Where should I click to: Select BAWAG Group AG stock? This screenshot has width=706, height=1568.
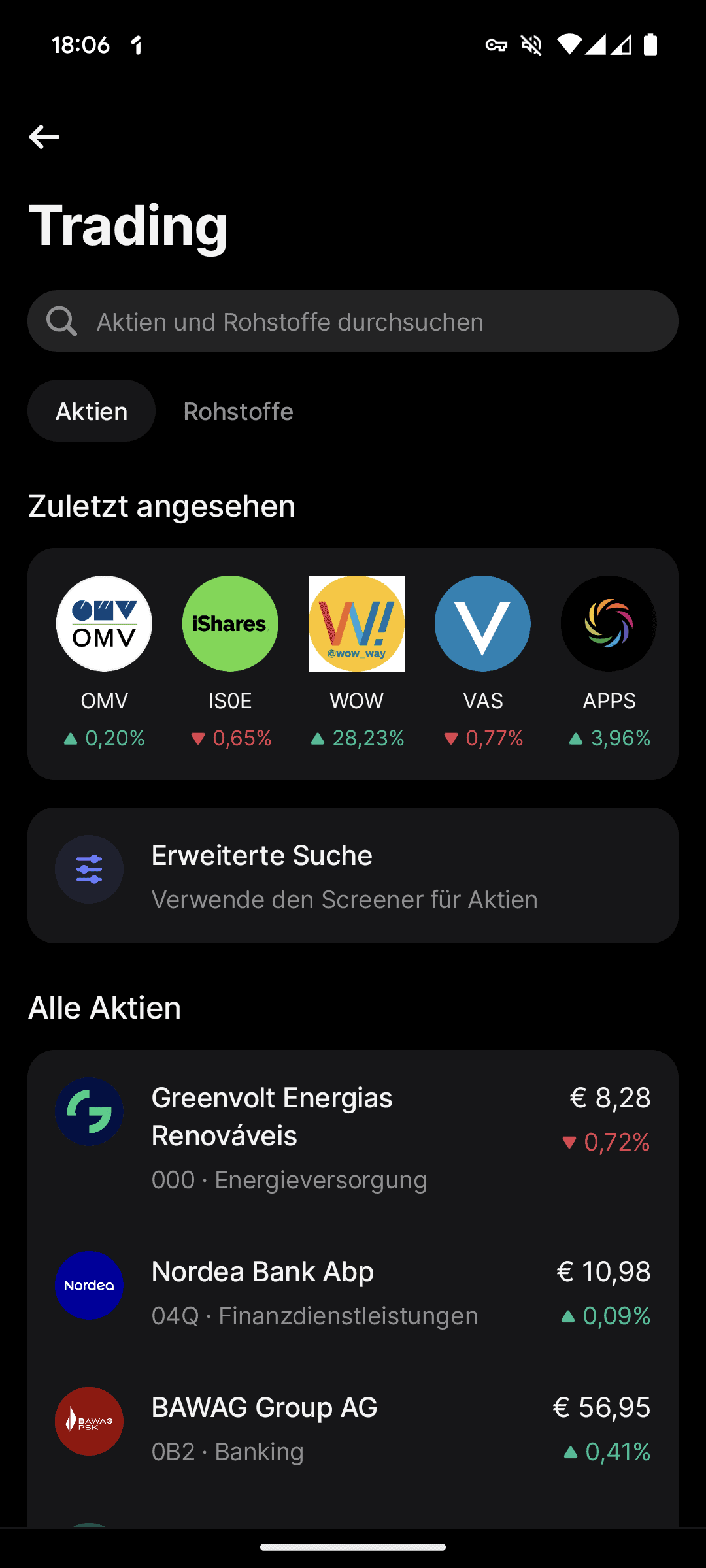(x=353, y=1428)
